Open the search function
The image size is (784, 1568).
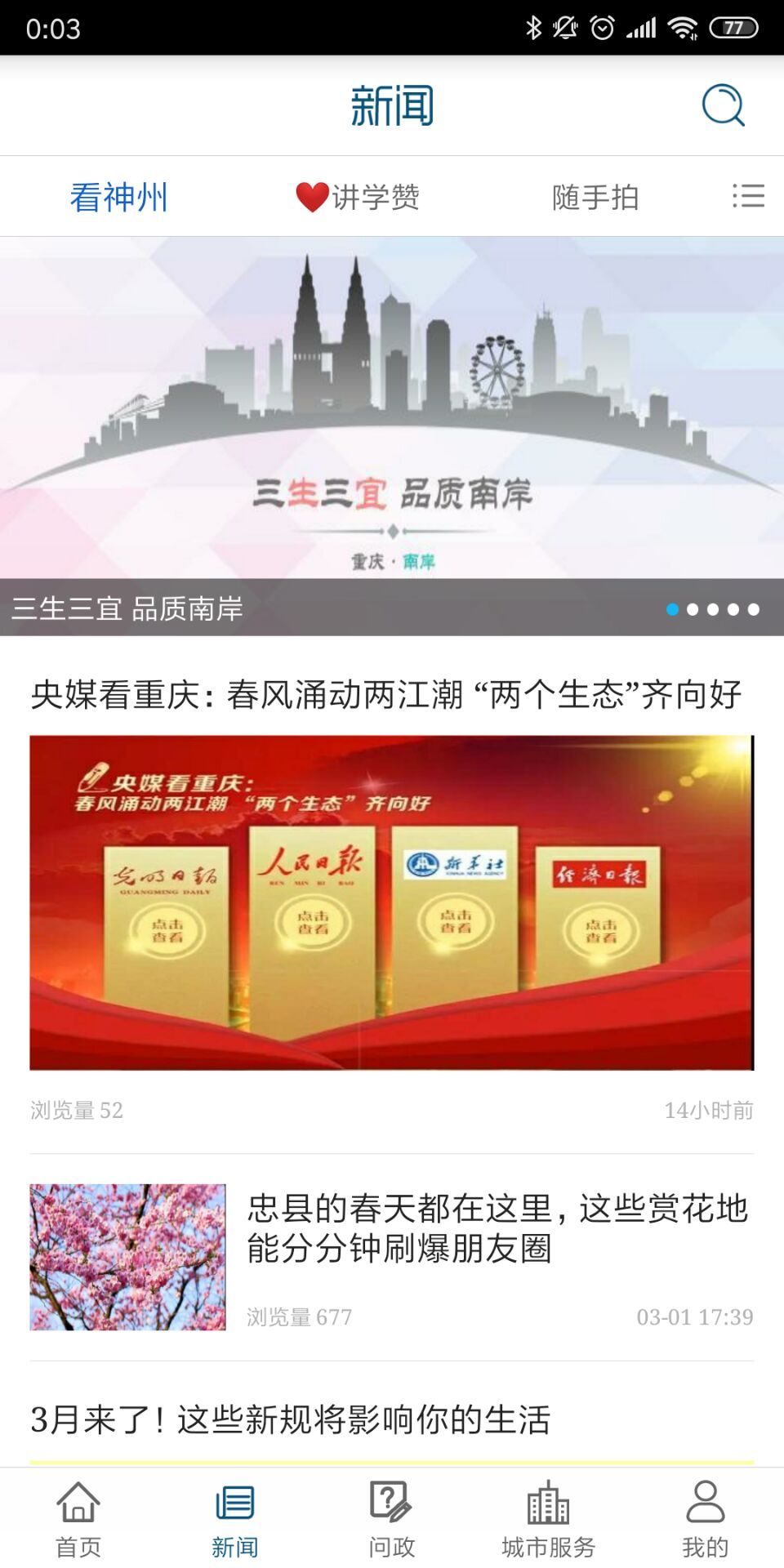722,105
